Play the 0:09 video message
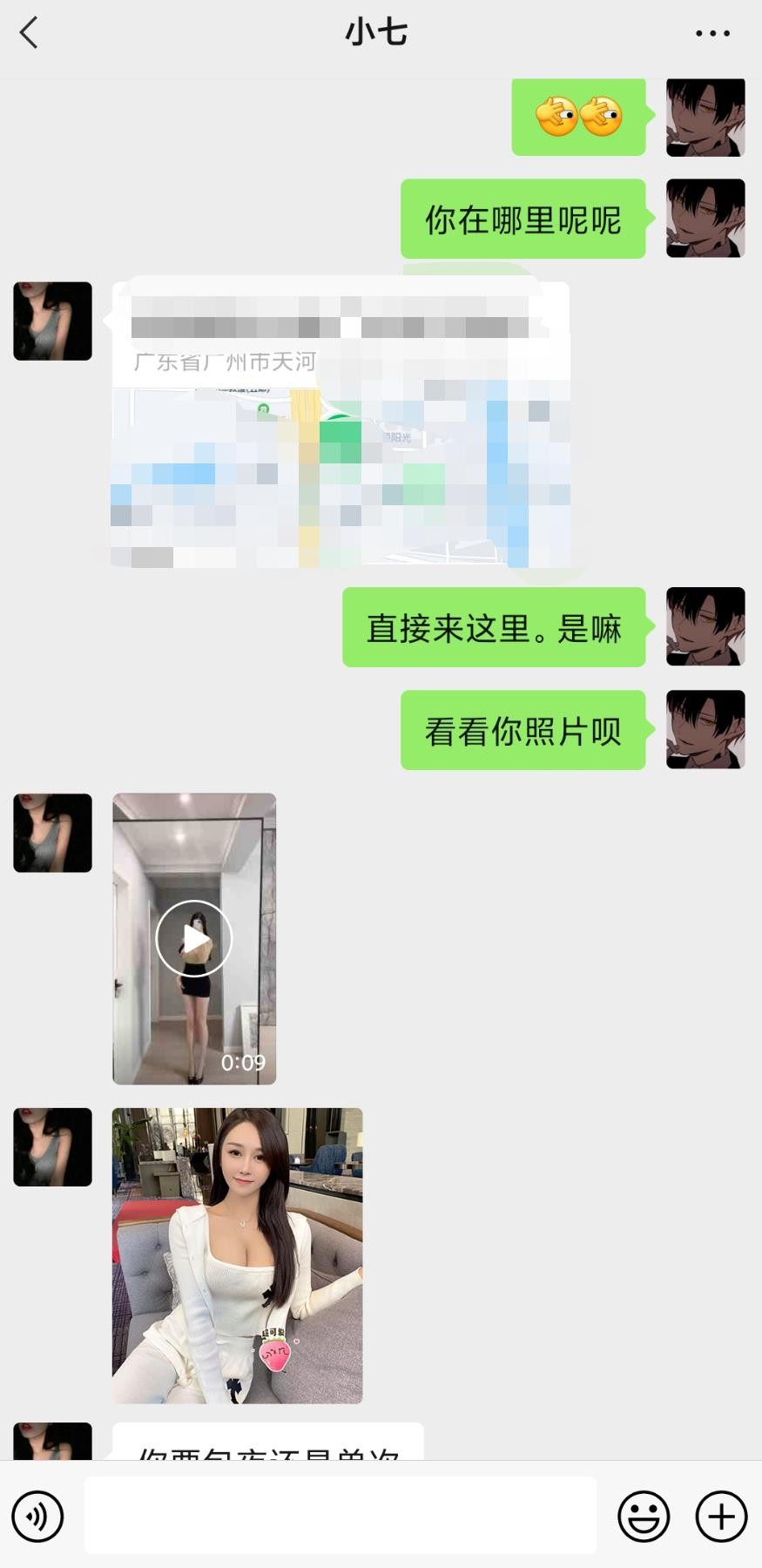762x1568 pixels. coord(194,938)
